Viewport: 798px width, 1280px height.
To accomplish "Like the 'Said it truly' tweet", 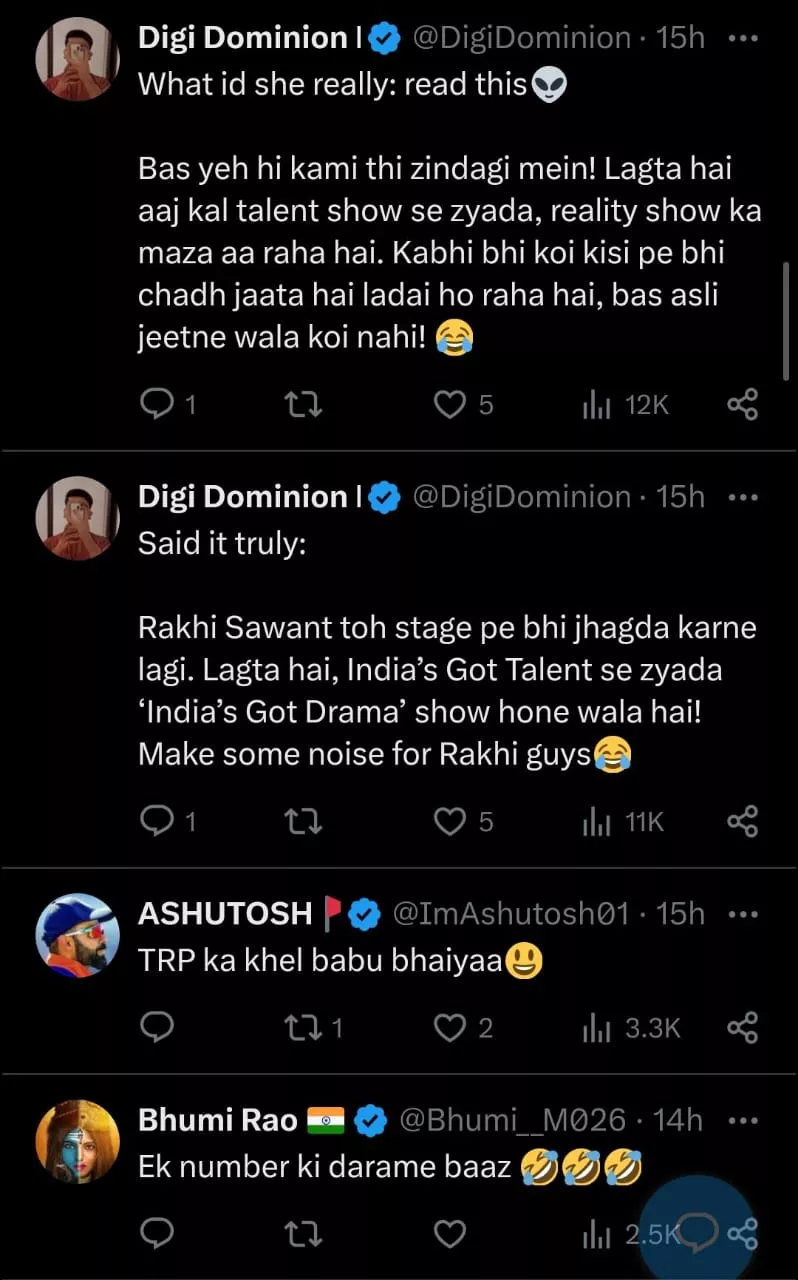I will (450, 821).
